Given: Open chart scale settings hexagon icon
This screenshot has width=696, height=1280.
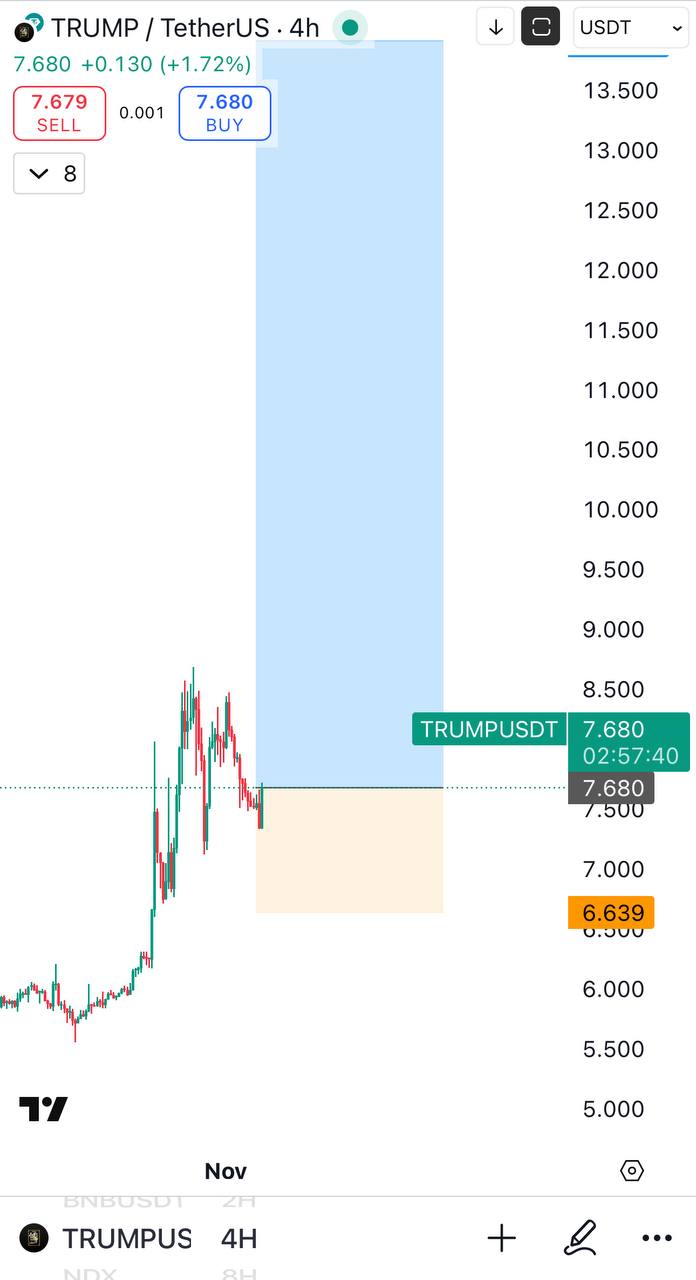Looking at the screenshot, I should point(632,1170).
